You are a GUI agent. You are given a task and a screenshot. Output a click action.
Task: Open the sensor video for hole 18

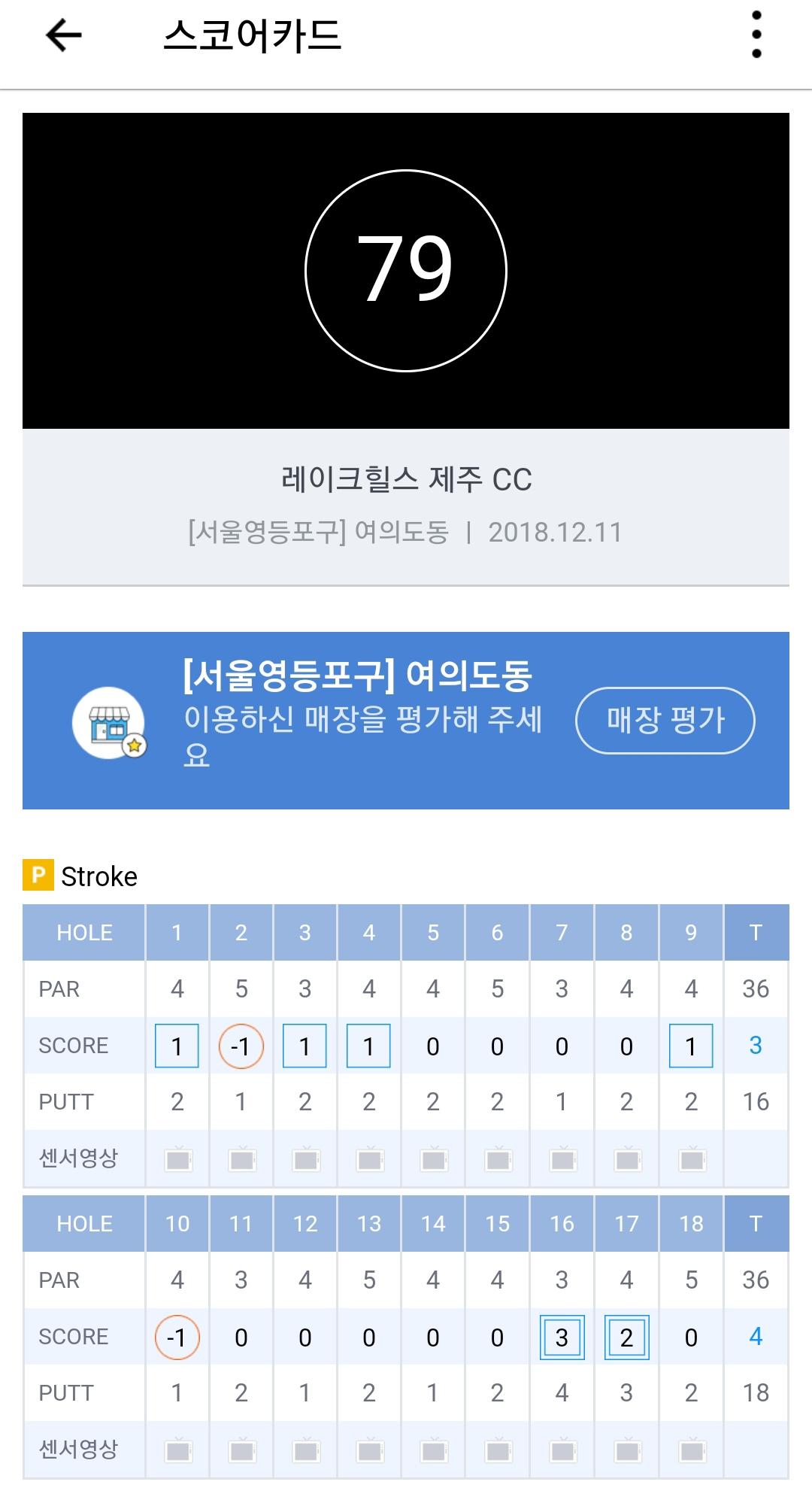(x=691, y=1450)
